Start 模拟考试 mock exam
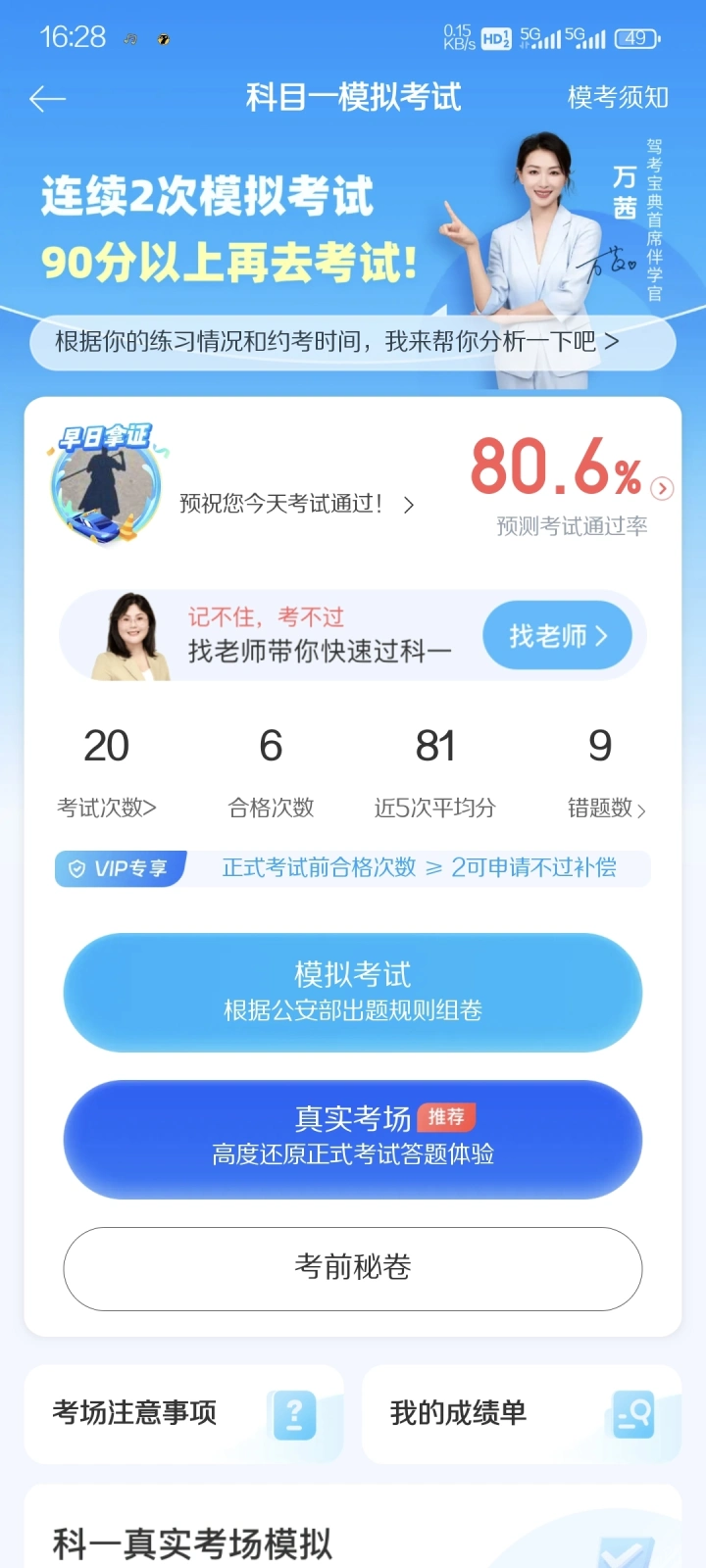The width and height of the screenshot is (706, 1568). [x=353, y=992]
